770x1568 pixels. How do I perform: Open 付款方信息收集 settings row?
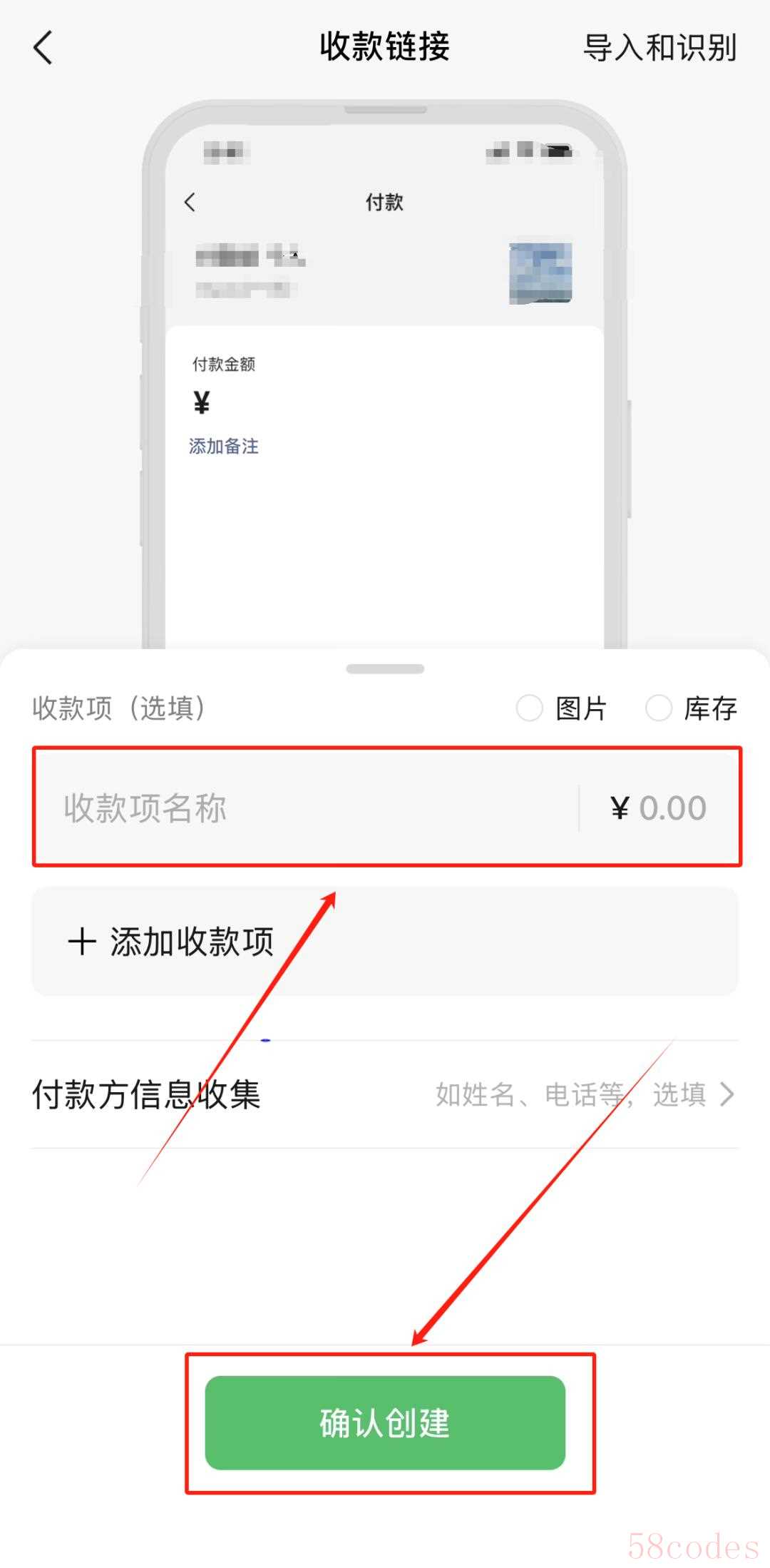385,1094
